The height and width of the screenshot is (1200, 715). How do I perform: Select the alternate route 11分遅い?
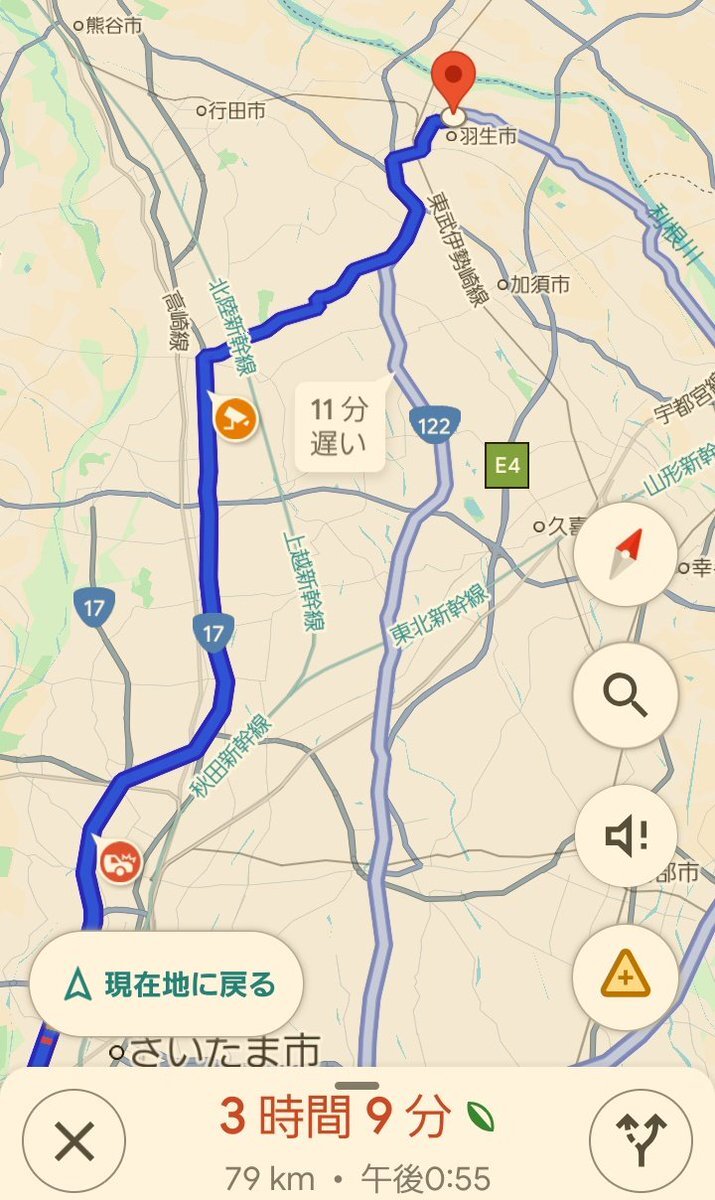(339, 424)
